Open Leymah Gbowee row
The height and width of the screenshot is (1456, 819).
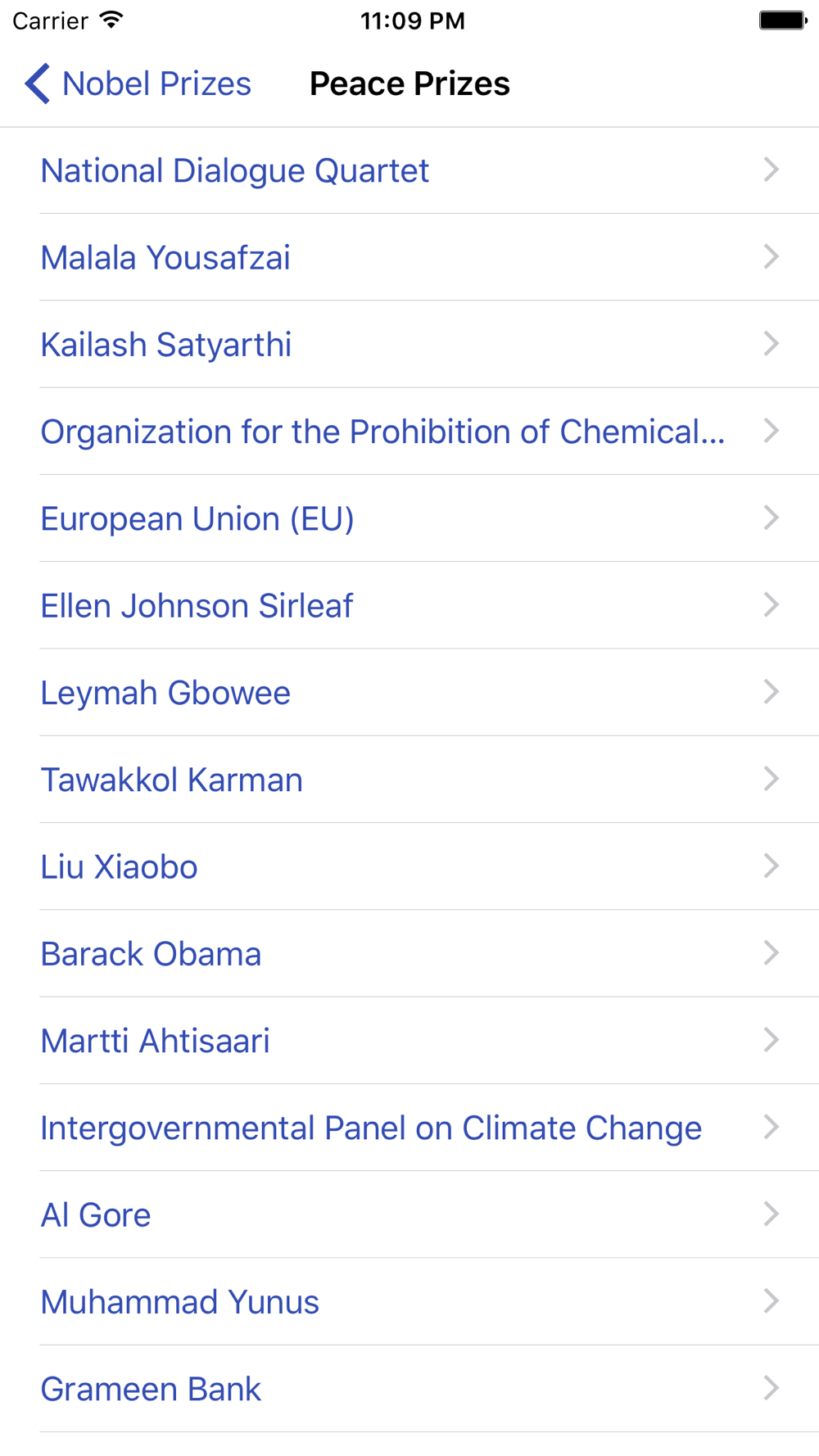point(409,692)
